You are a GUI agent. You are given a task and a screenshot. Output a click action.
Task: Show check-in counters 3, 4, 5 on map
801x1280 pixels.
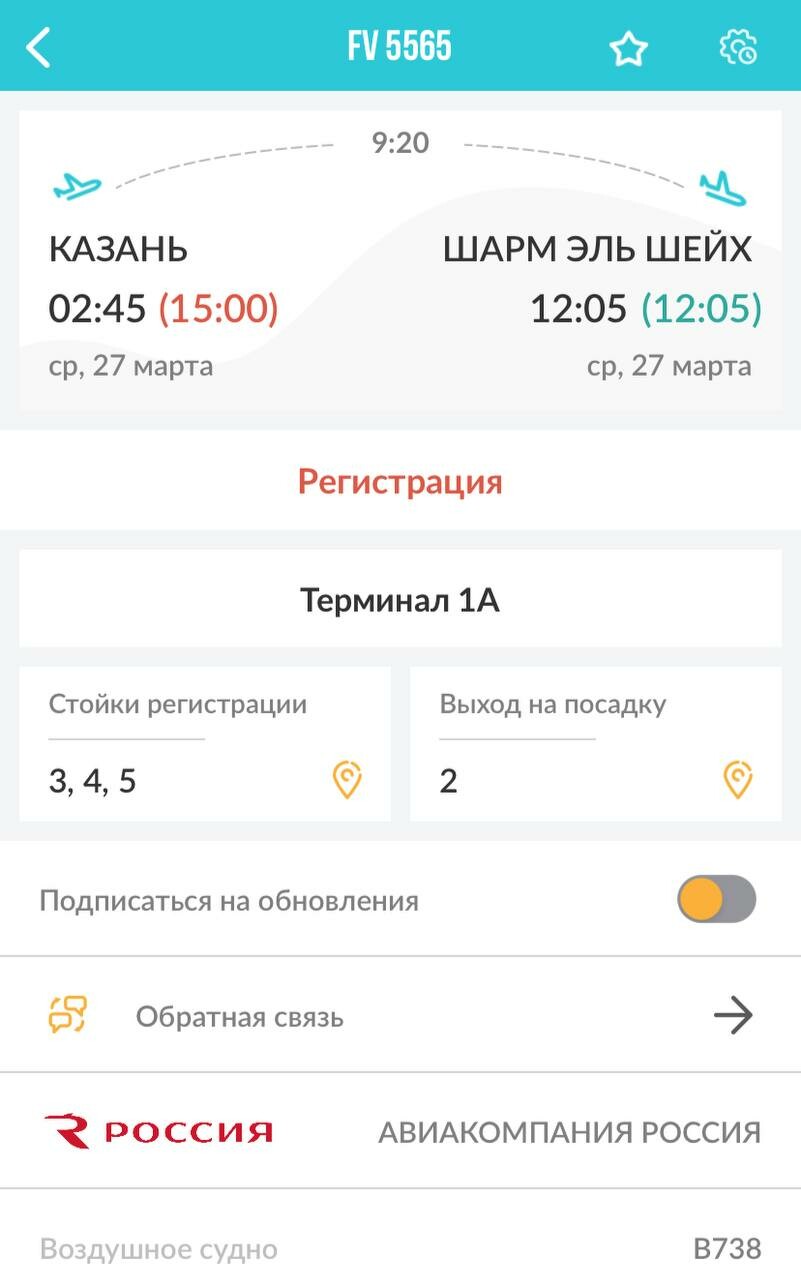click(347, 780)
